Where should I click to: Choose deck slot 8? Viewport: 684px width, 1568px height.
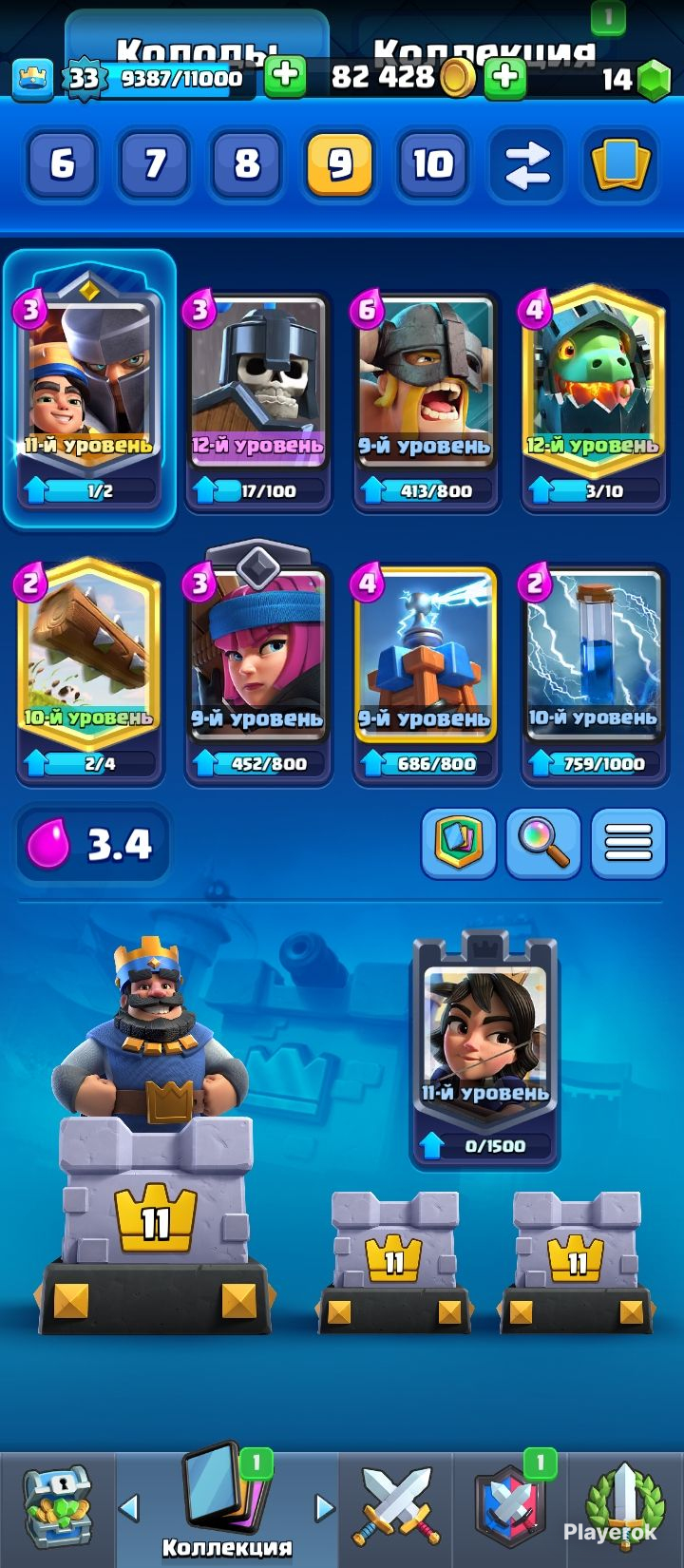click(247, 163)
